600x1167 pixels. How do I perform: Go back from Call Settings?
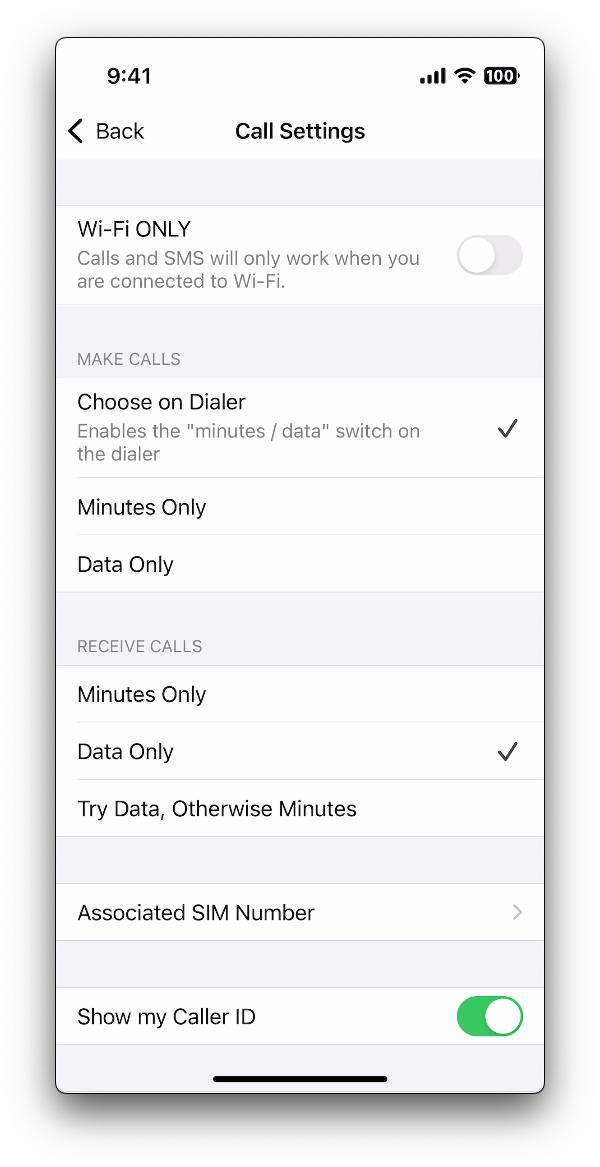(x=105, y=131)
